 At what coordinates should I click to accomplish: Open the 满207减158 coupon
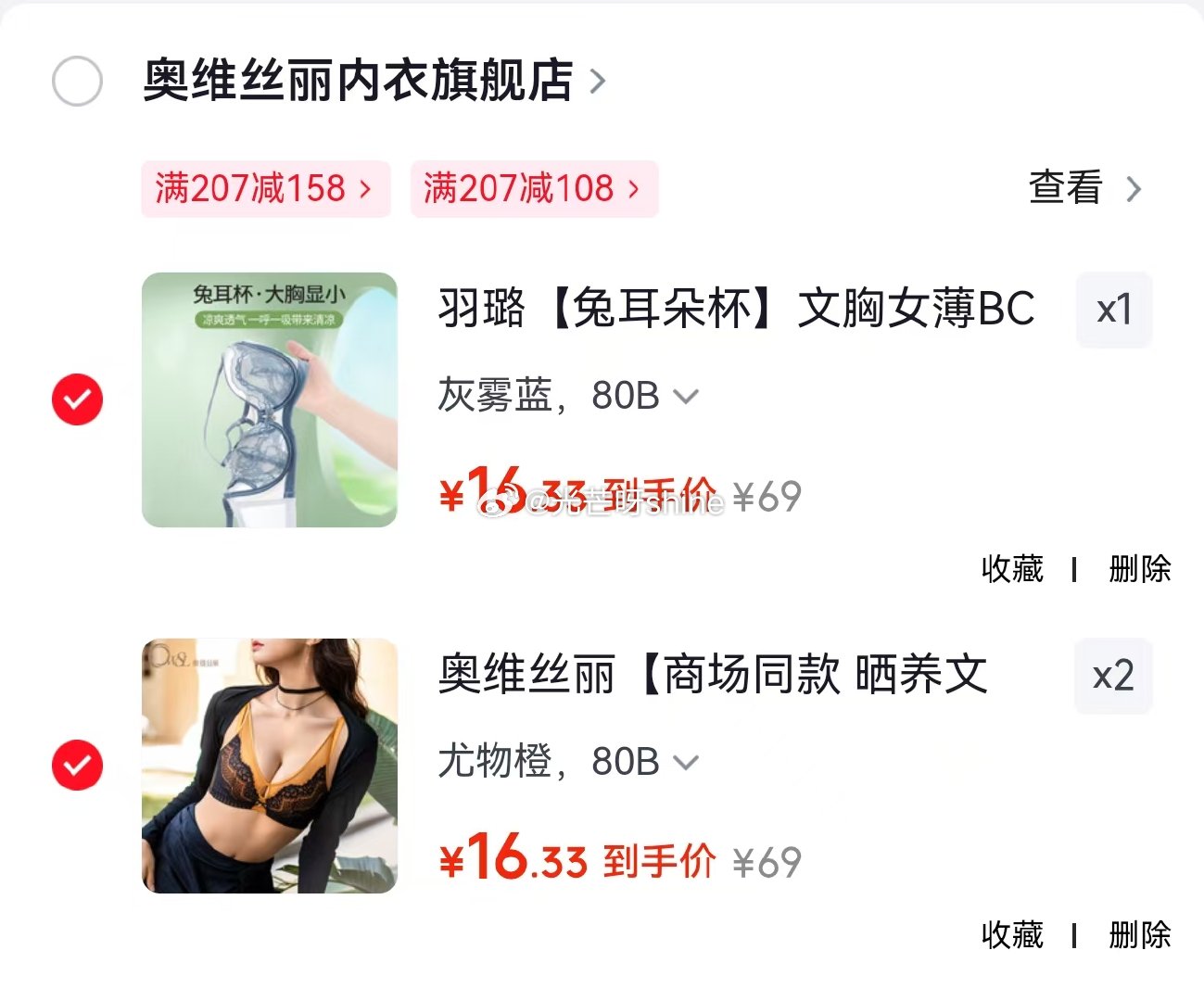coord(265,189)
